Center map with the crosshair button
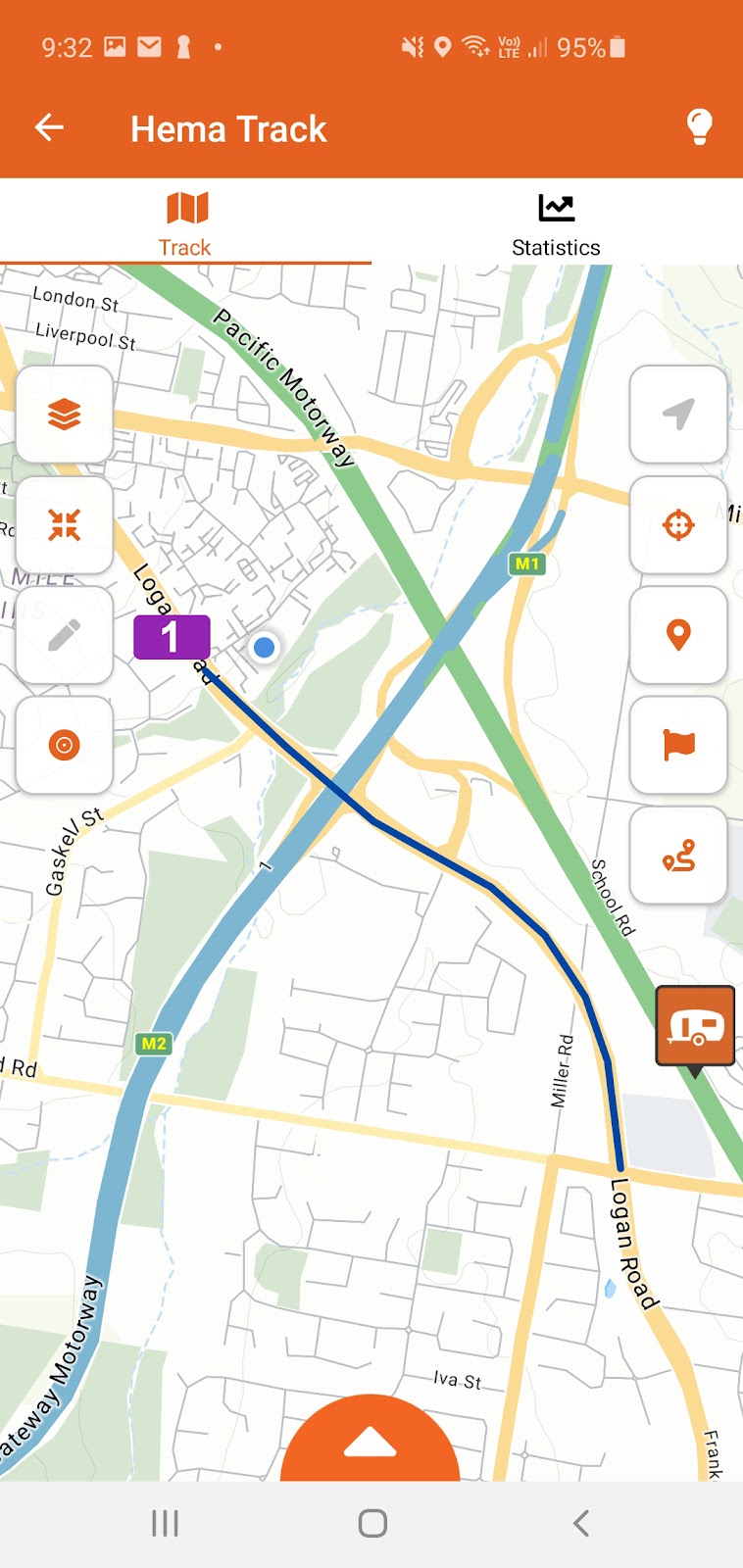743x1568 pixels. tap(678, 524)
